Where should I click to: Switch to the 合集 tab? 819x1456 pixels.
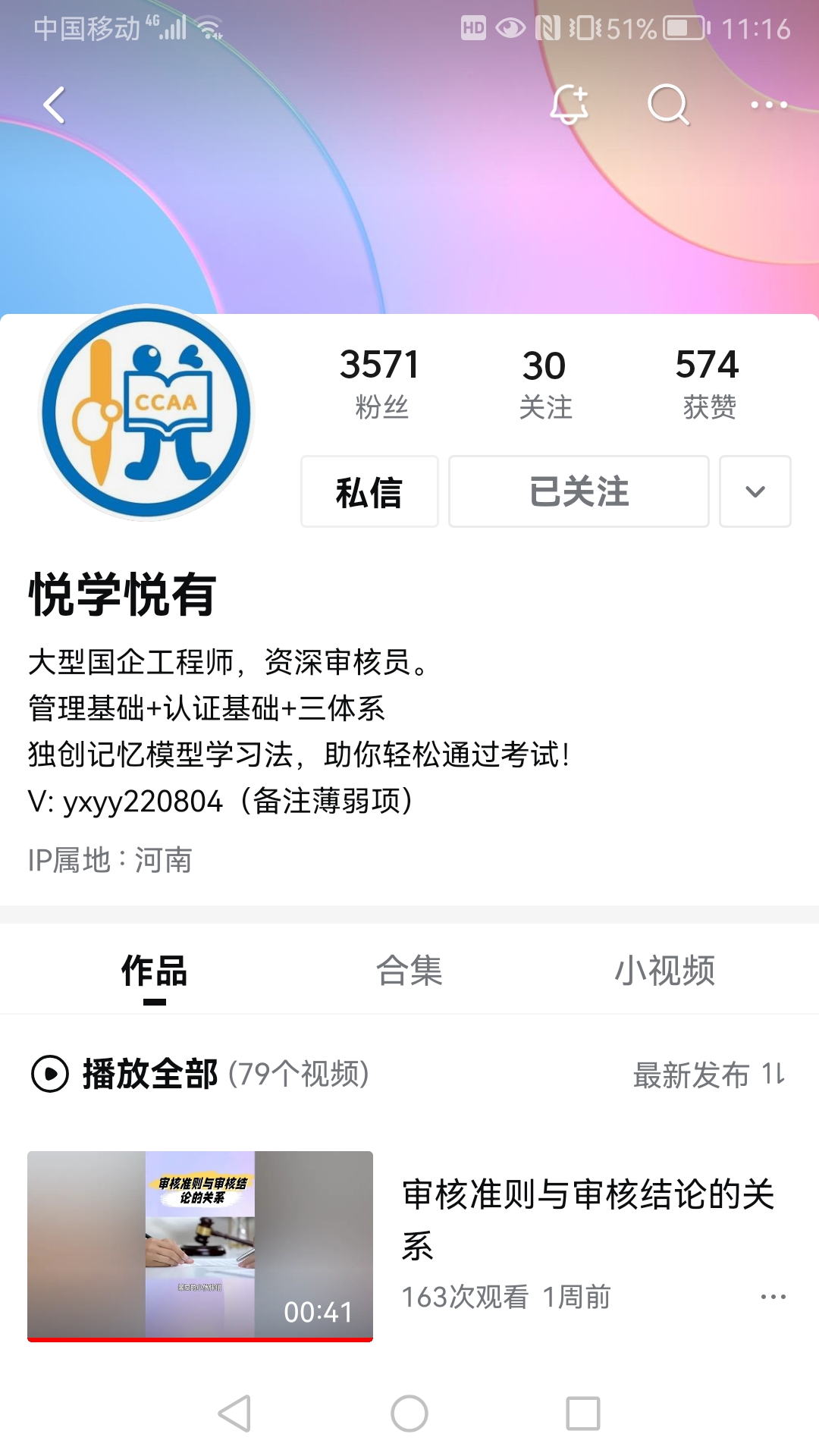tap(409, 971)
